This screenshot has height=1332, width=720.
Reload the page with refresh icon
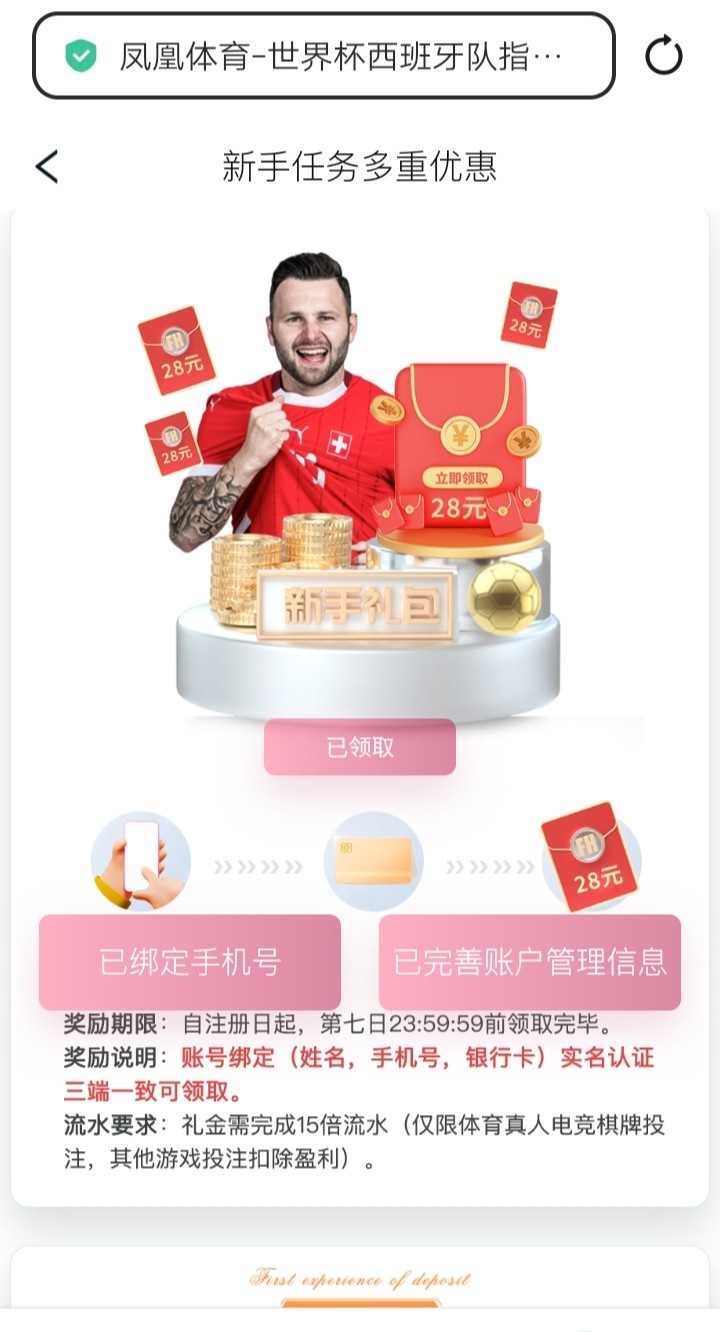pos(664,56)
